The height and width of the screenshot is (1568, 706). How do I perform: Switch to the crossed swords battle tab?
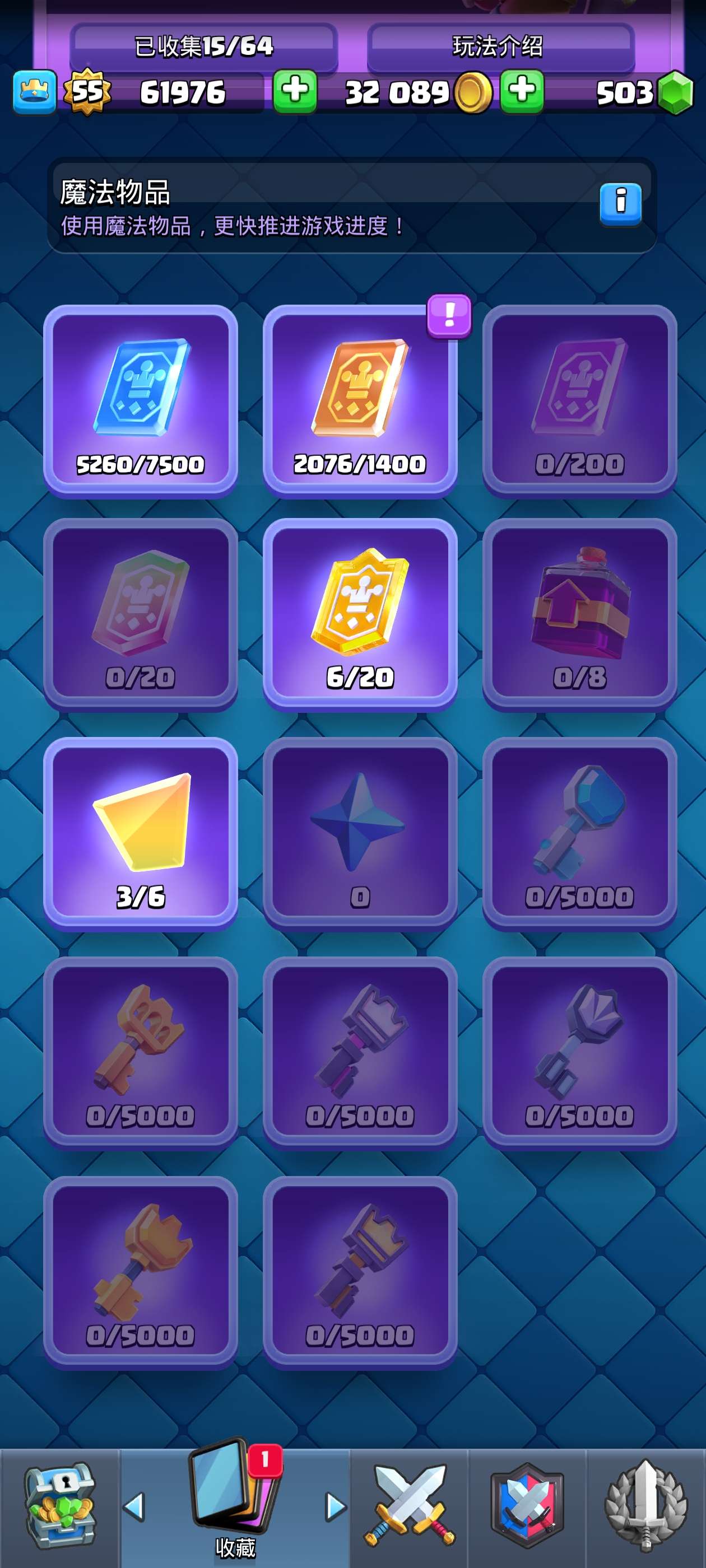[410, 1507]
